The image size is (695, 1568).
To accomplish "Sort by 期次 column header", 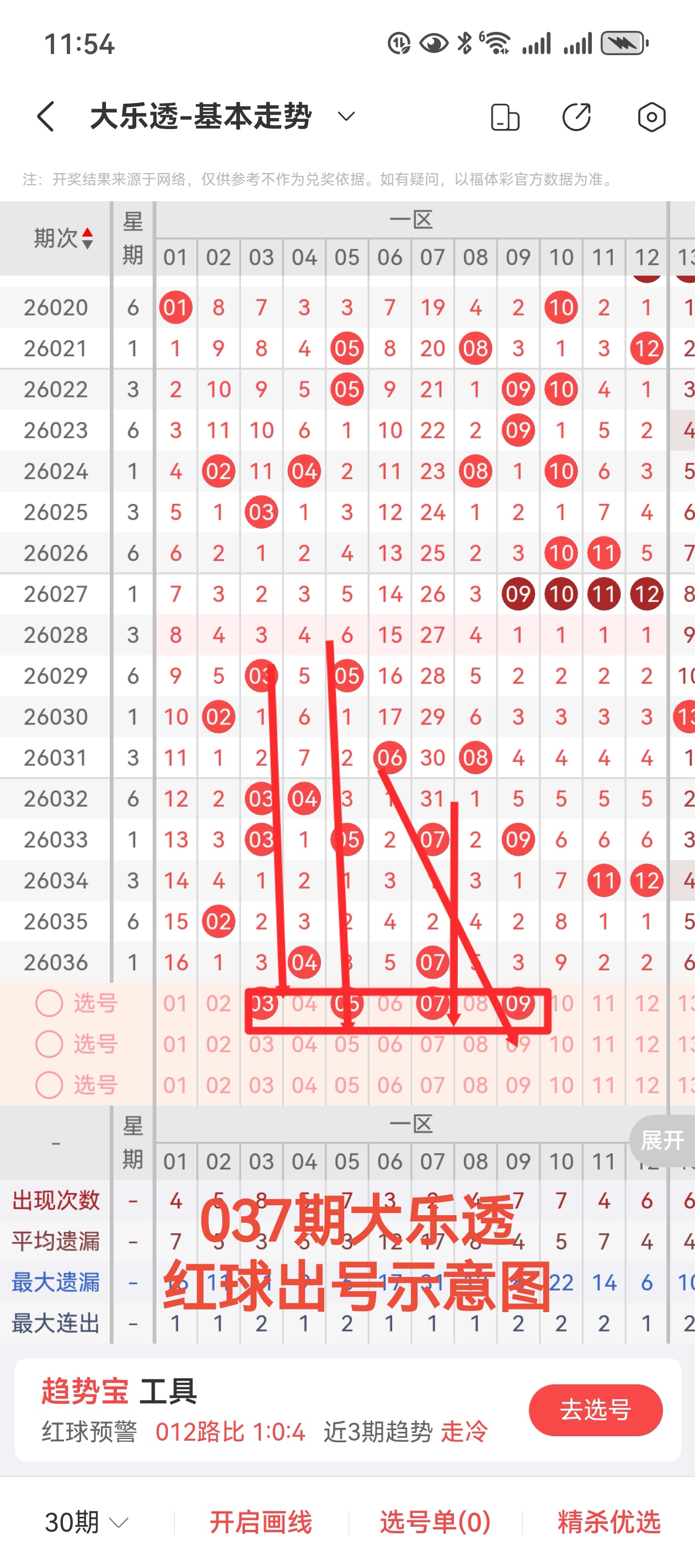I will (63, 238).
